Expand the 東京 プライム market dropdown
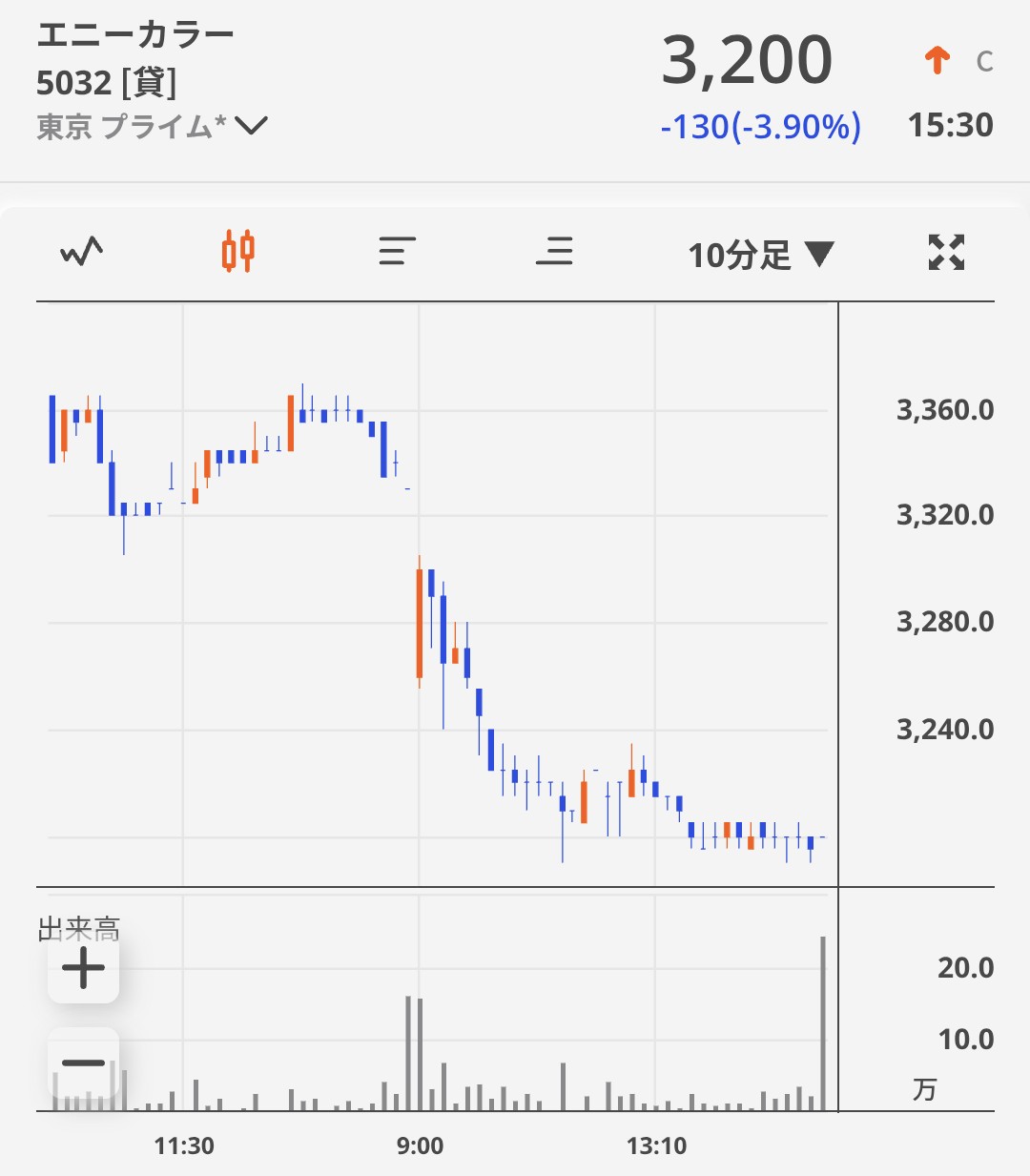Screen dimensions: 1030x1176 (x=250, y=126)
